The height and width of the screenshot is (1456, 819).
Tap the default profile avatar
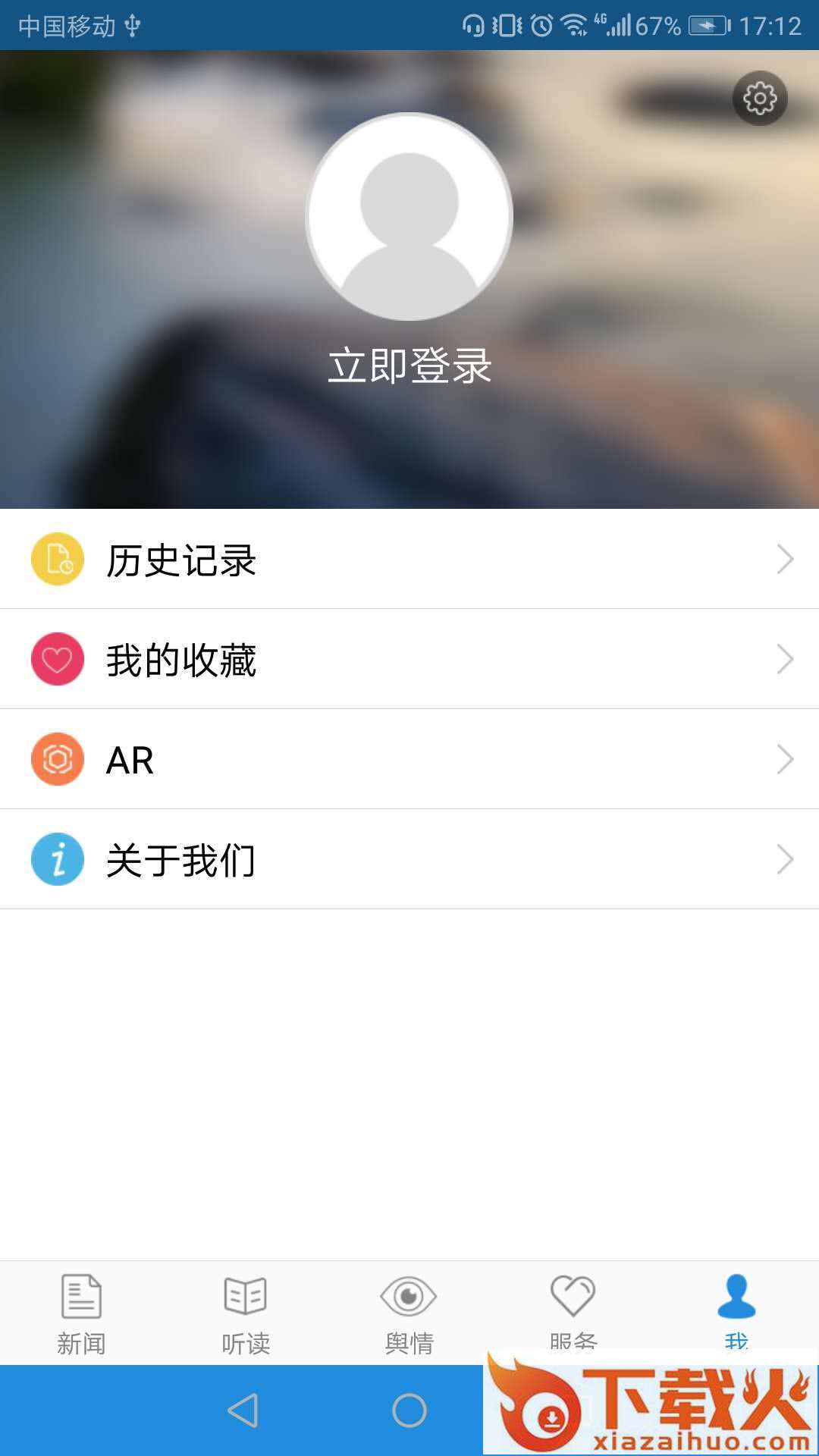[409, 217]
